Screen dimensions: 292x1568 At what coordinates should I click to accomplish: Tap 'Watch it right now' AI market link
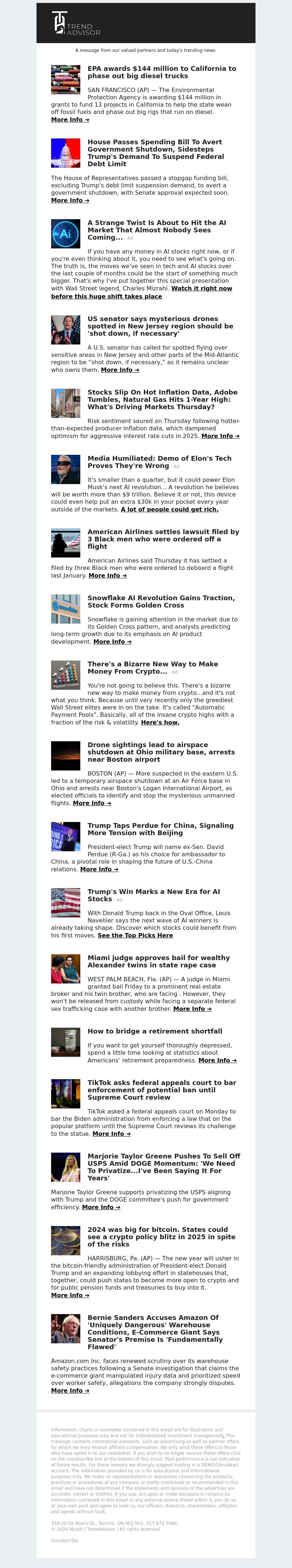pos(201,289)
